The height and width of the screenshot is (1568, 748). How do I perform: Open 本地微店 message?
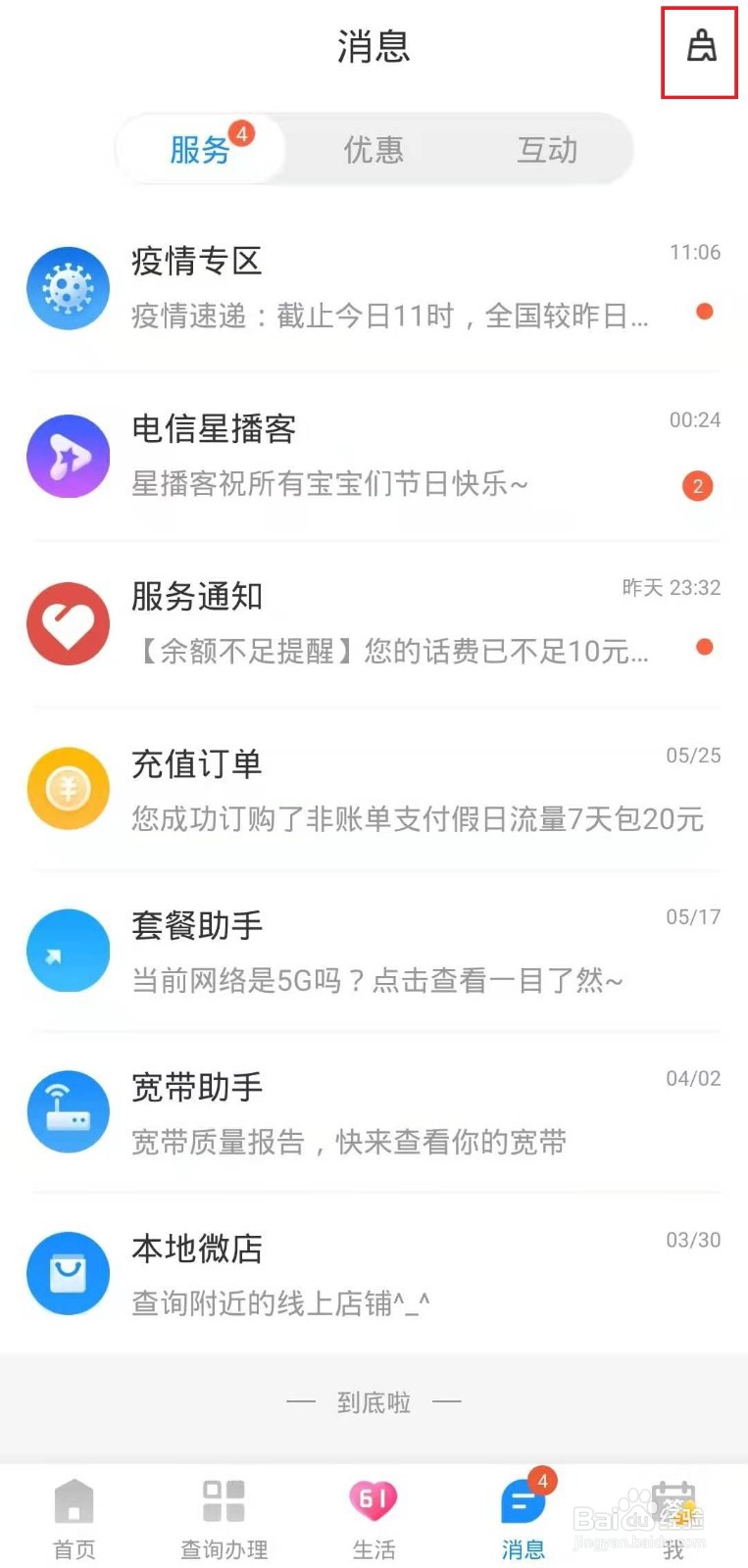click(374, 1275)
